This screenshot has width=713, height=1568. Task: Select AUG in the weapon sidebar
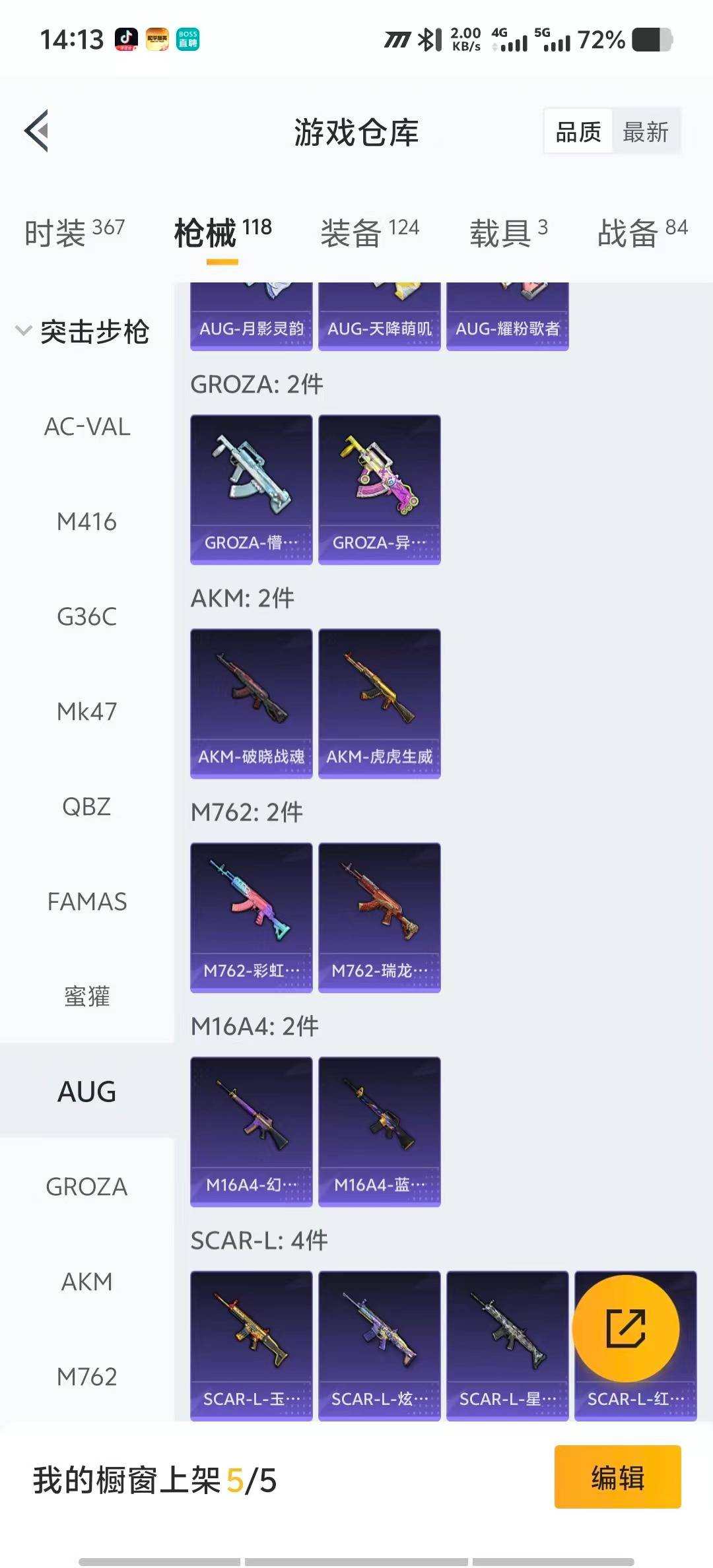[x=86, y=1091]
